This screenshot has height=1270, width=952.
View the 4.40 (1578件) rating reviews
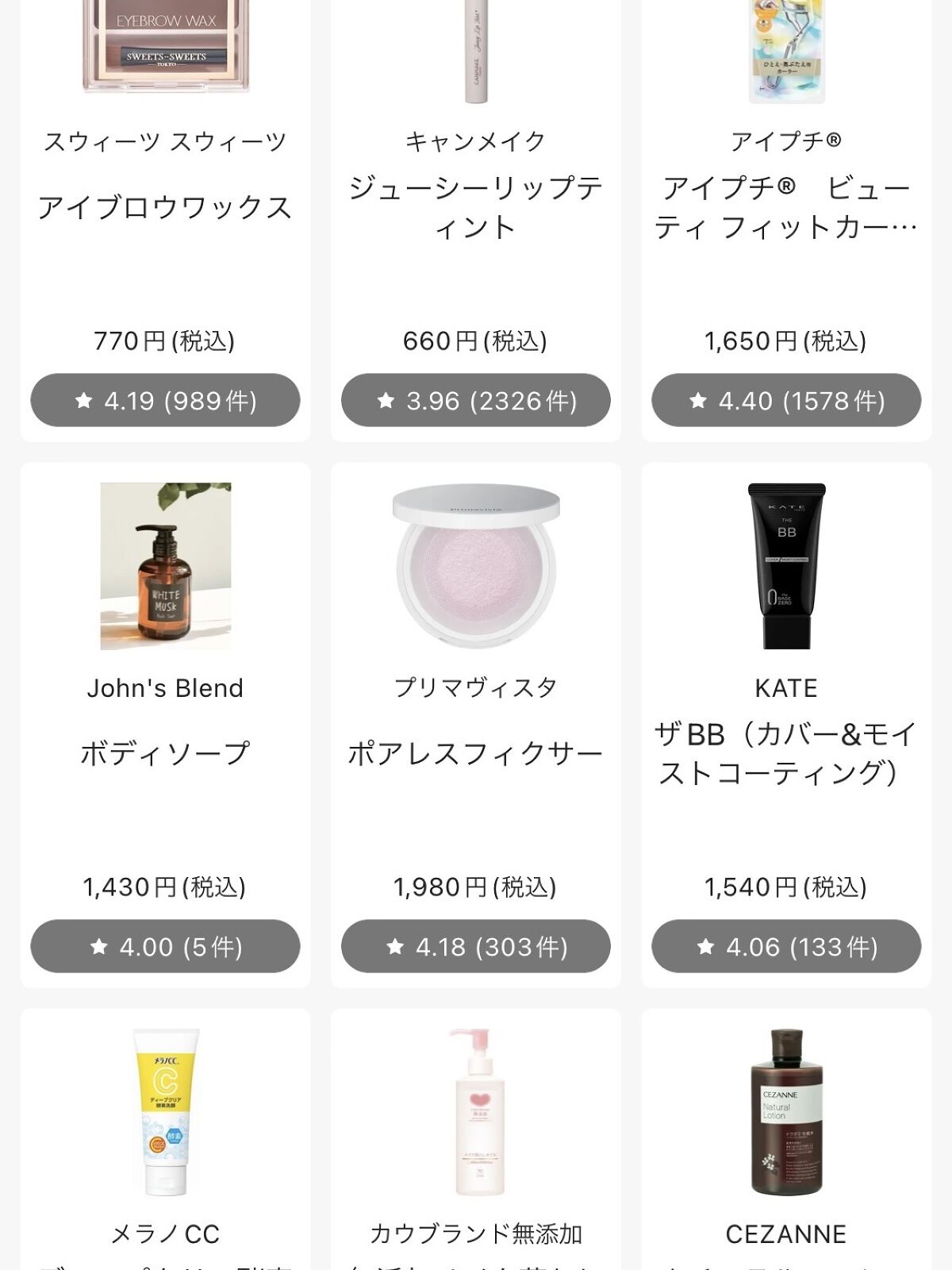[x=785, y=400]
